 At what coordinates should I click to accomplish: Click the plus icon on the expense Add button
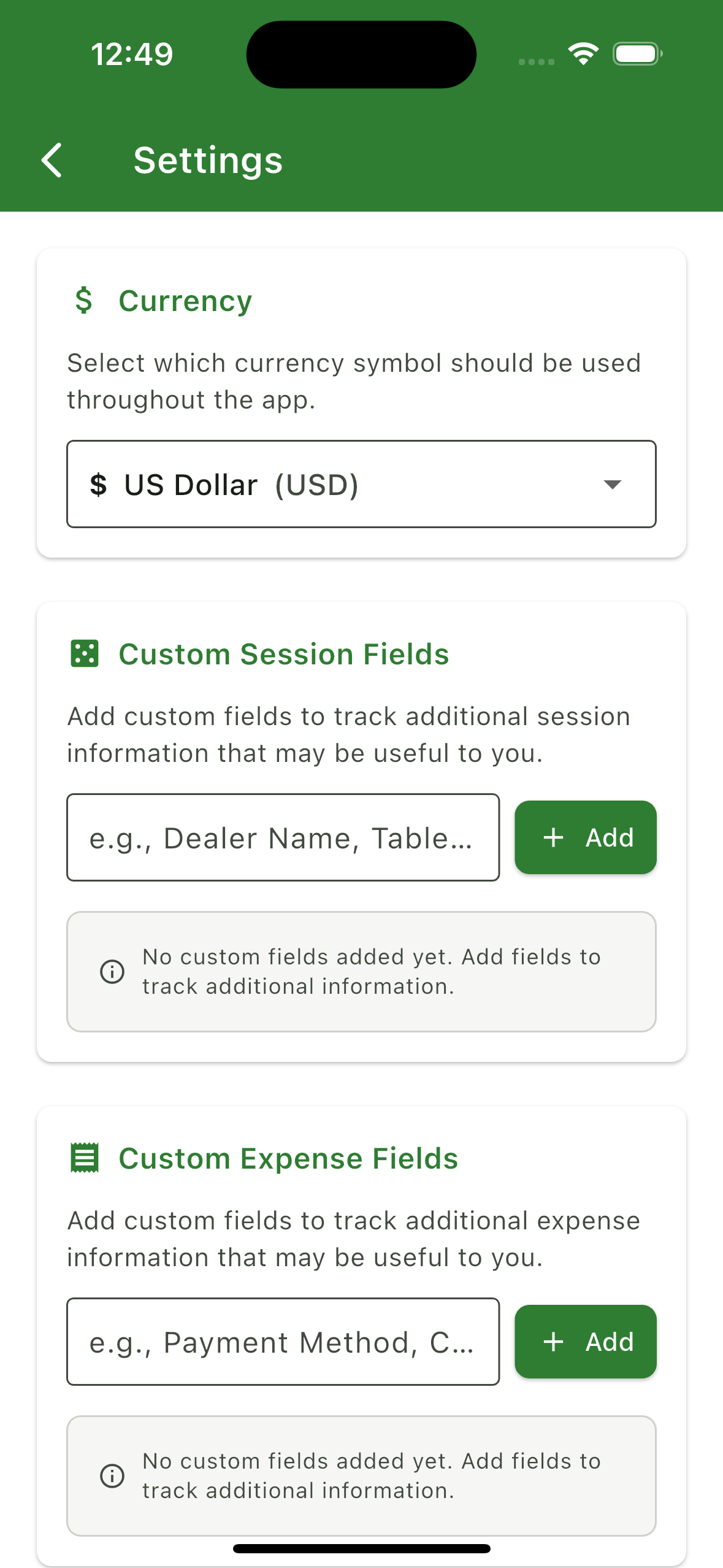554,1342
